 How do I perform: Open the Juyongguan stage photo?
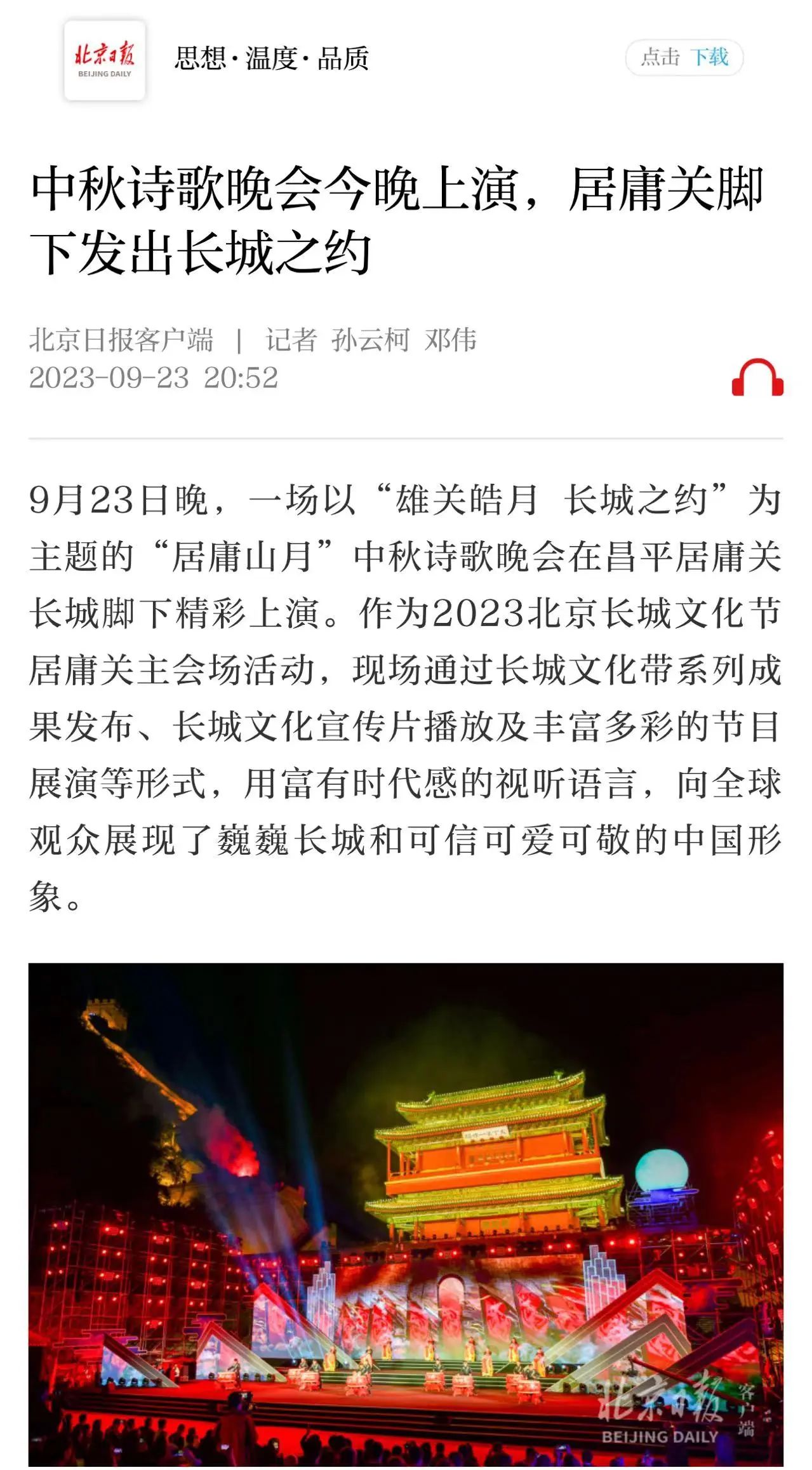pos(406,1213)
